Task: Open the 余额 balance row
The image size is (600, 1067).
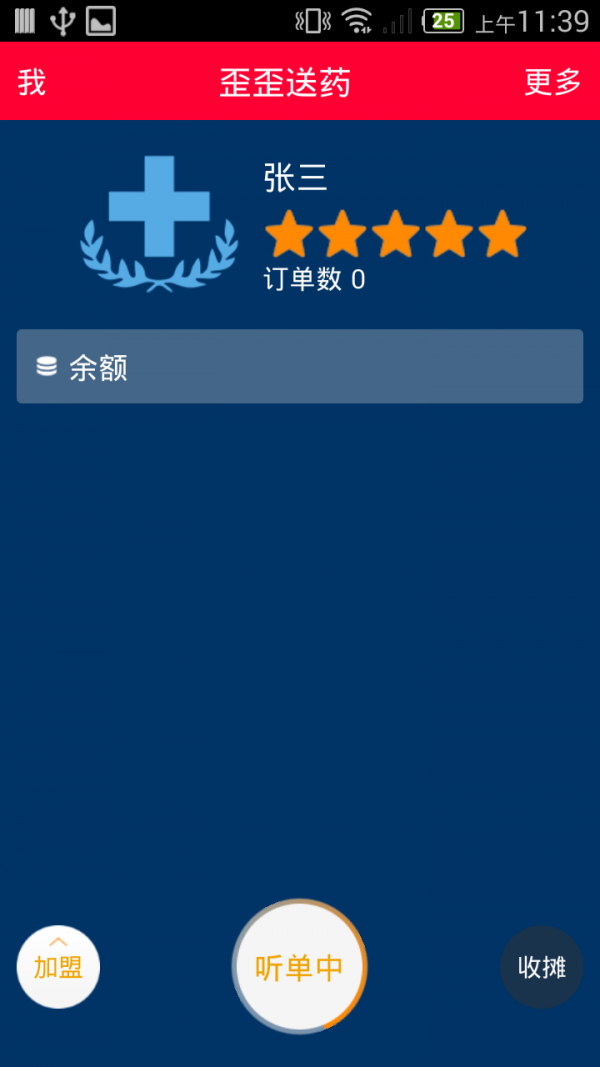Action: pyautogui.click(x=300, y=367)
